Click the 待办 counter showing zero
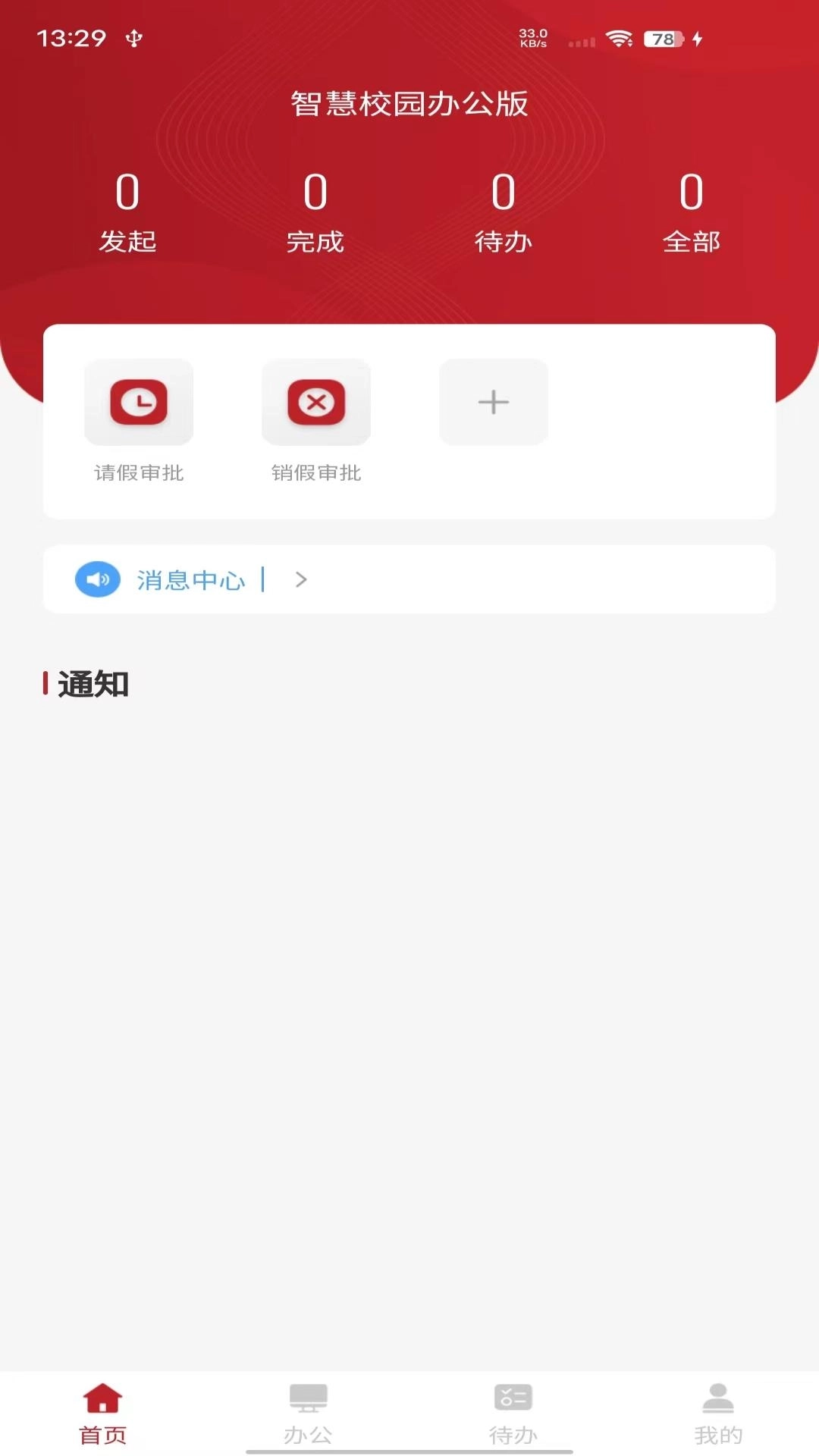 tap(503, 212)
